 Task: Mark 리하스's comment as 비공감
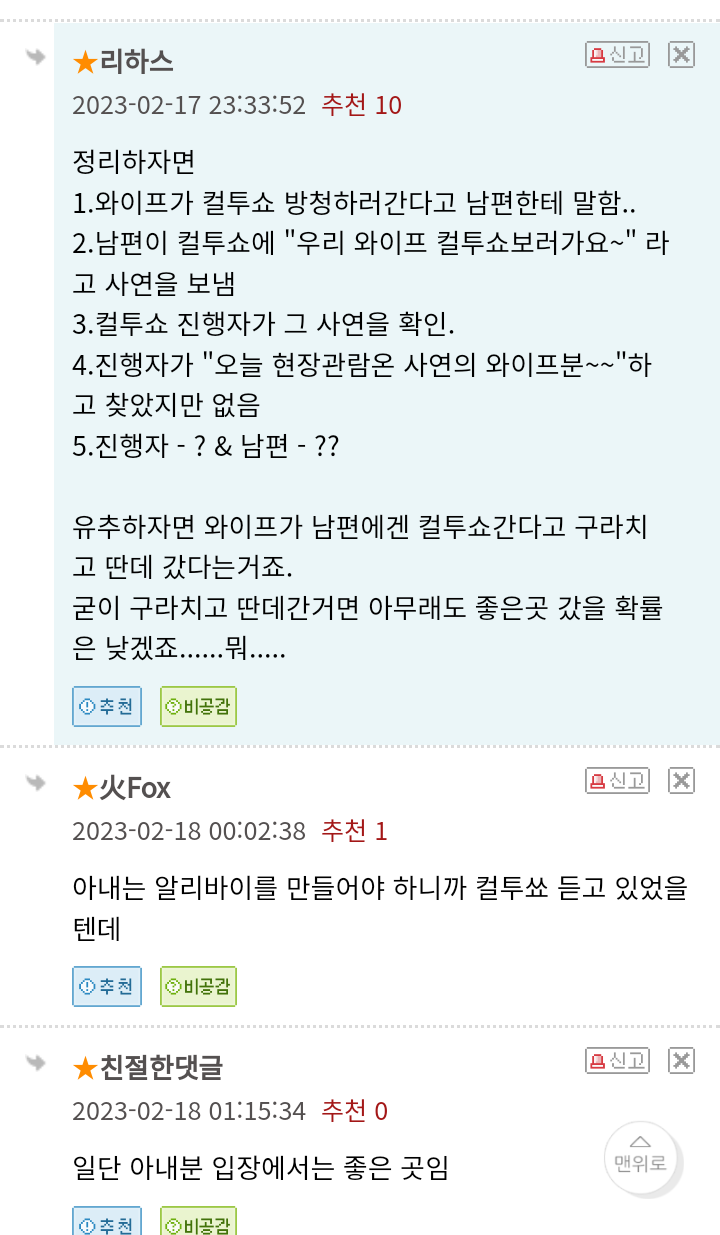[x=198, y=706]
